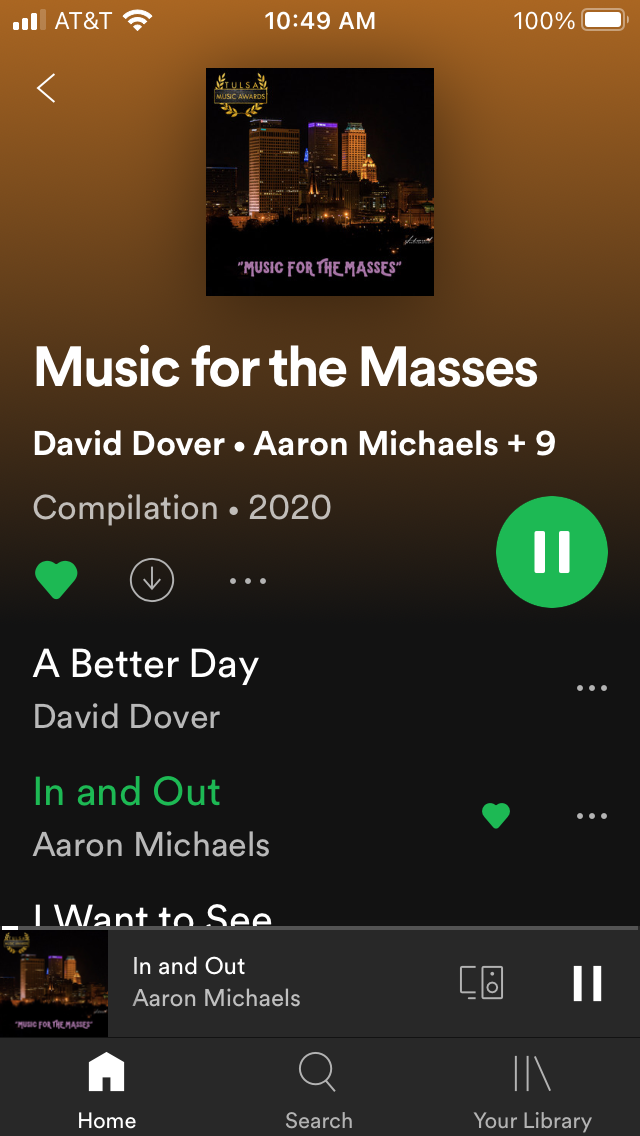
Task: Open more options for A Better Day
Action: [591, 688]
